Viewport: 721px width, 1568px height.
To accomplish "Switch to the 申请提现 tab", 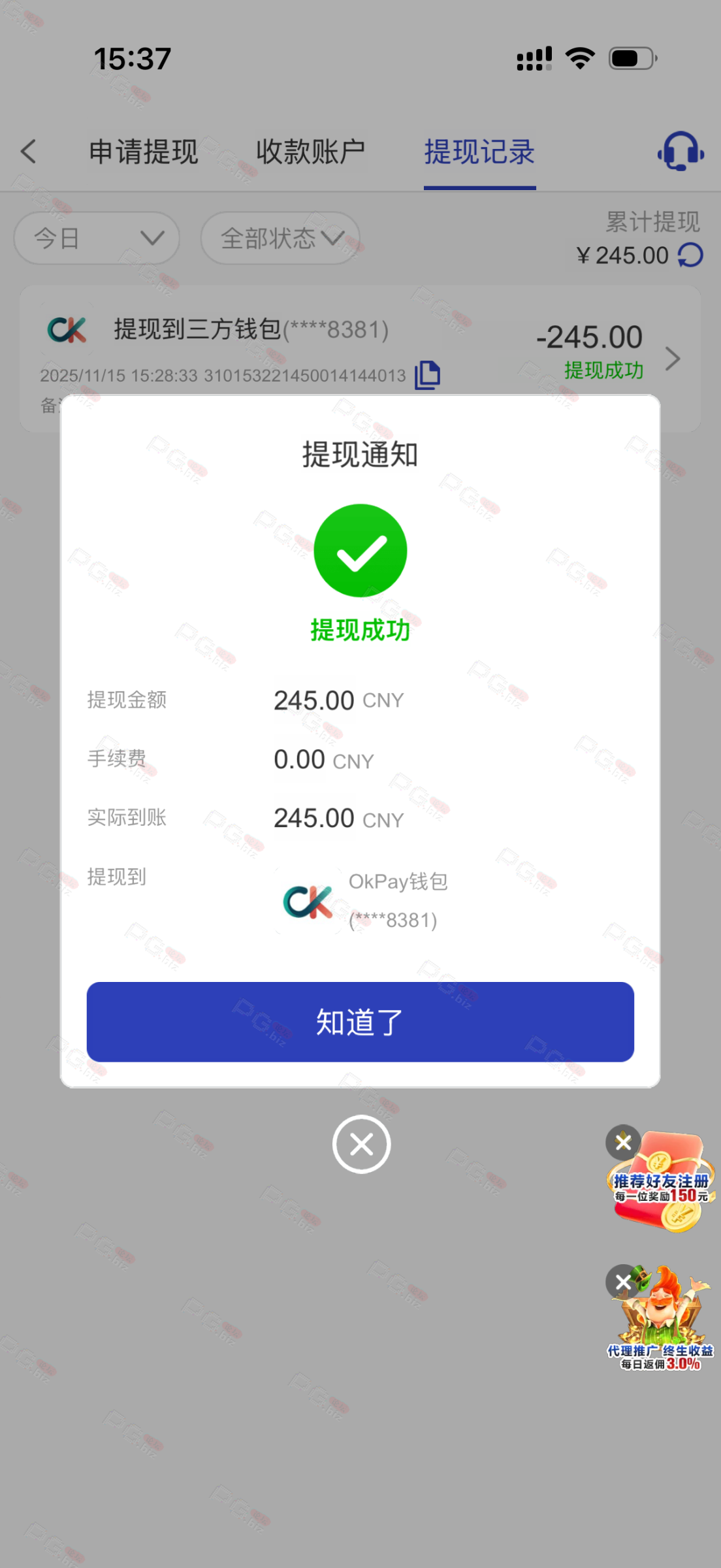I will (144, 152).
